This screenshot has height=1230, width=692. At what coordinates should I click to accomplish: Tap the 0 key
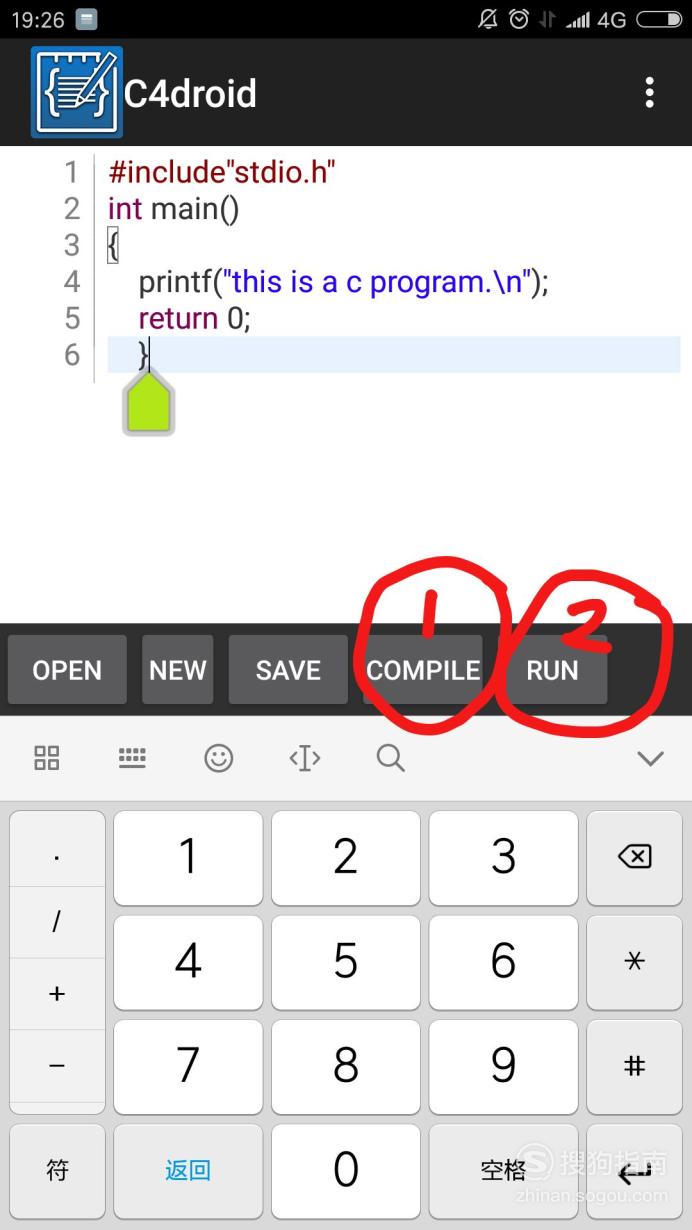pyautogui.click(x=346, y=1170)
